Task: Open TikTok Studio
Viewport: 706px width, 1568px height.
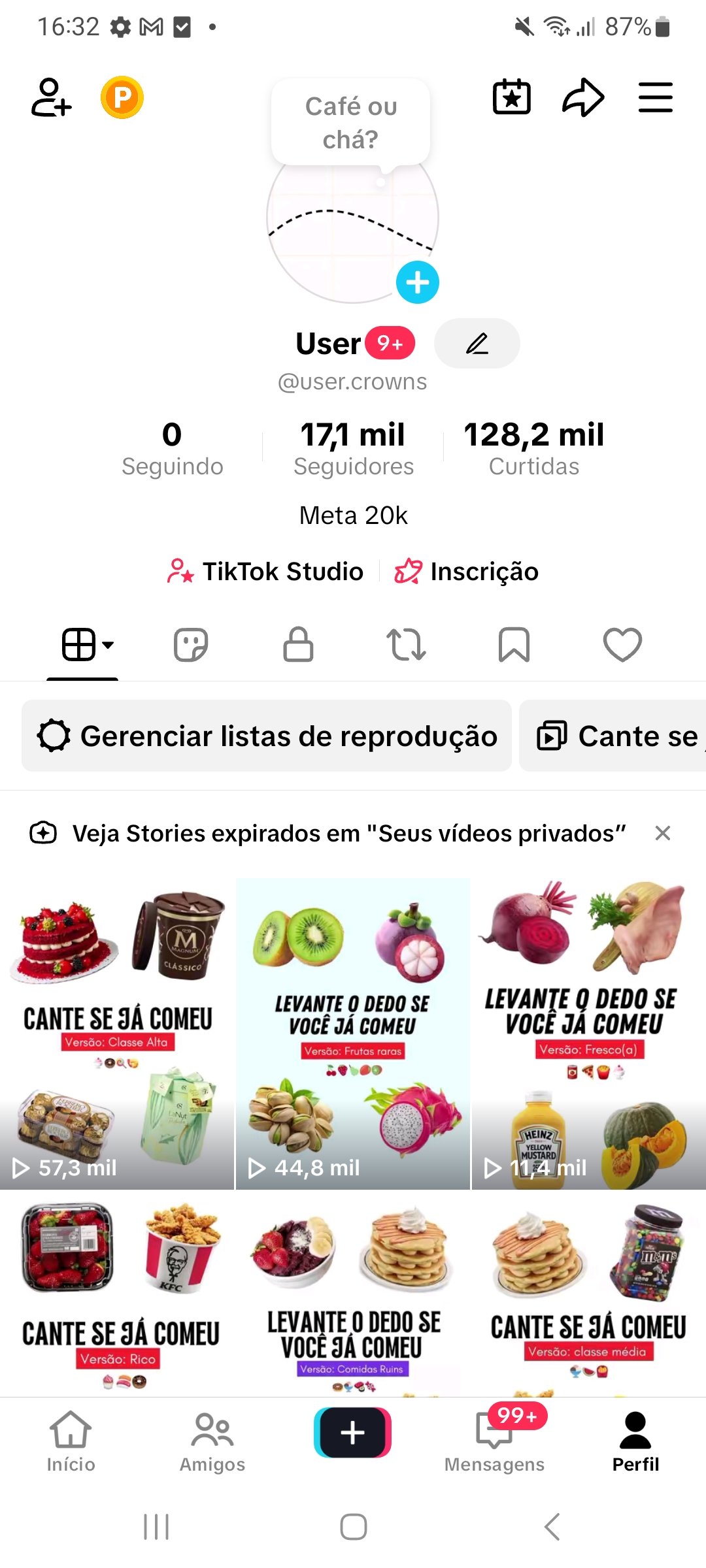Action: [266, 572]
